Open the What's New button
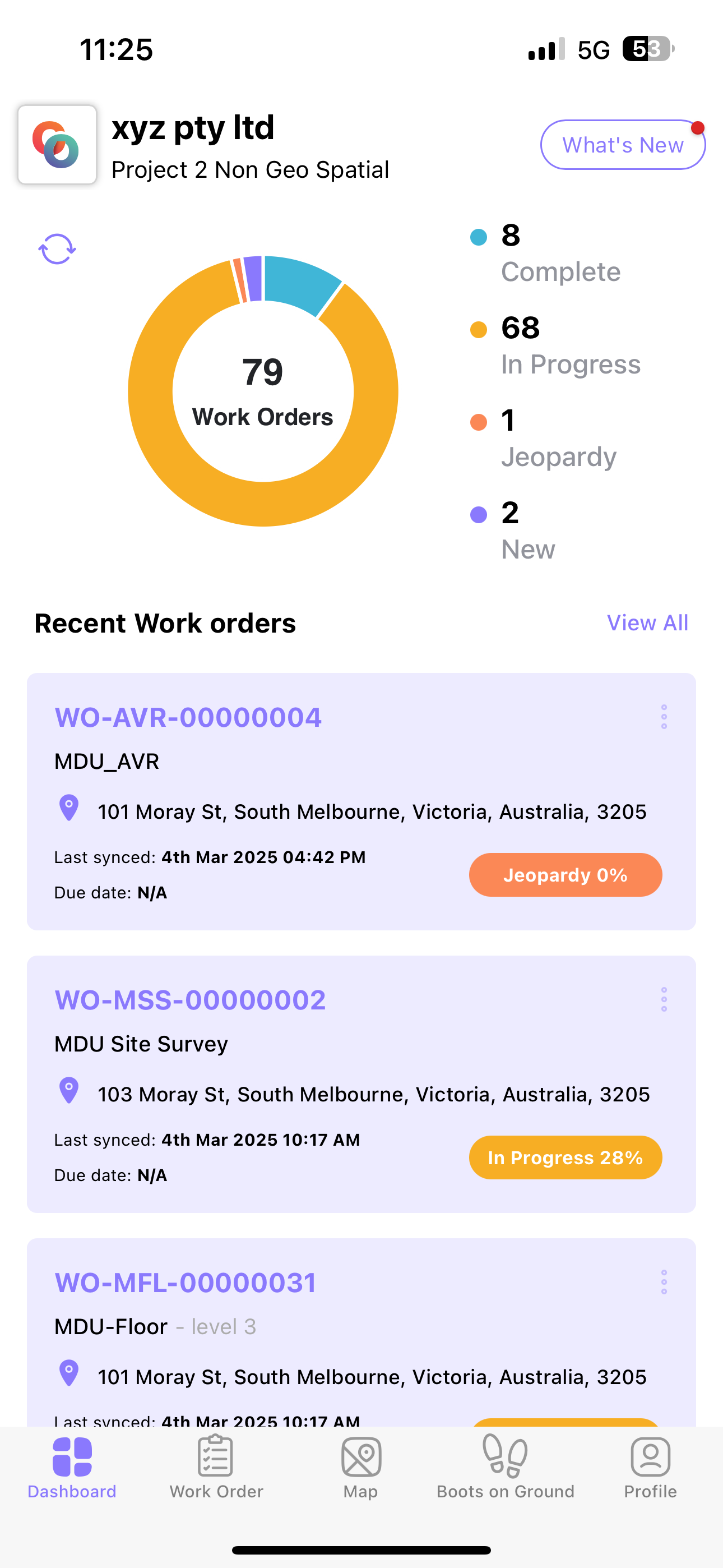723x1568 pixels. coord(622,145)
